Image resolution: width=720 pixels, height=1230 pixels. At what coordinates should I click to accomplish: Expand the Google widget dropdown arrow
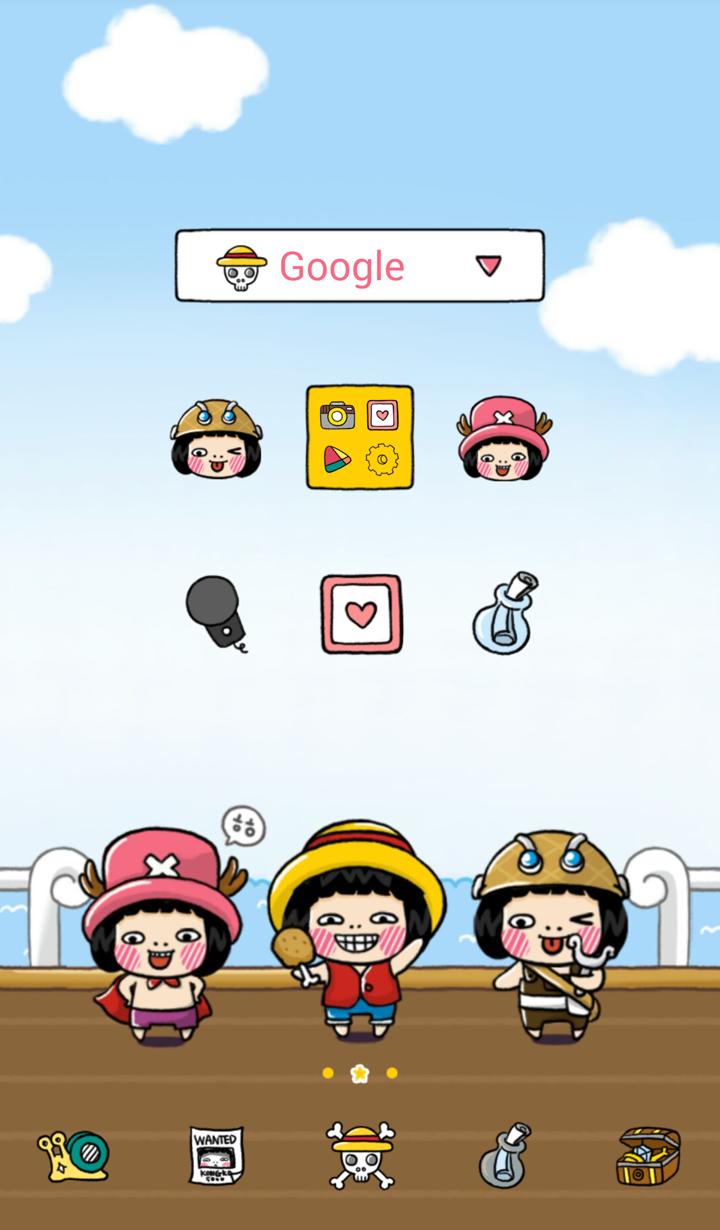[488, 265]
